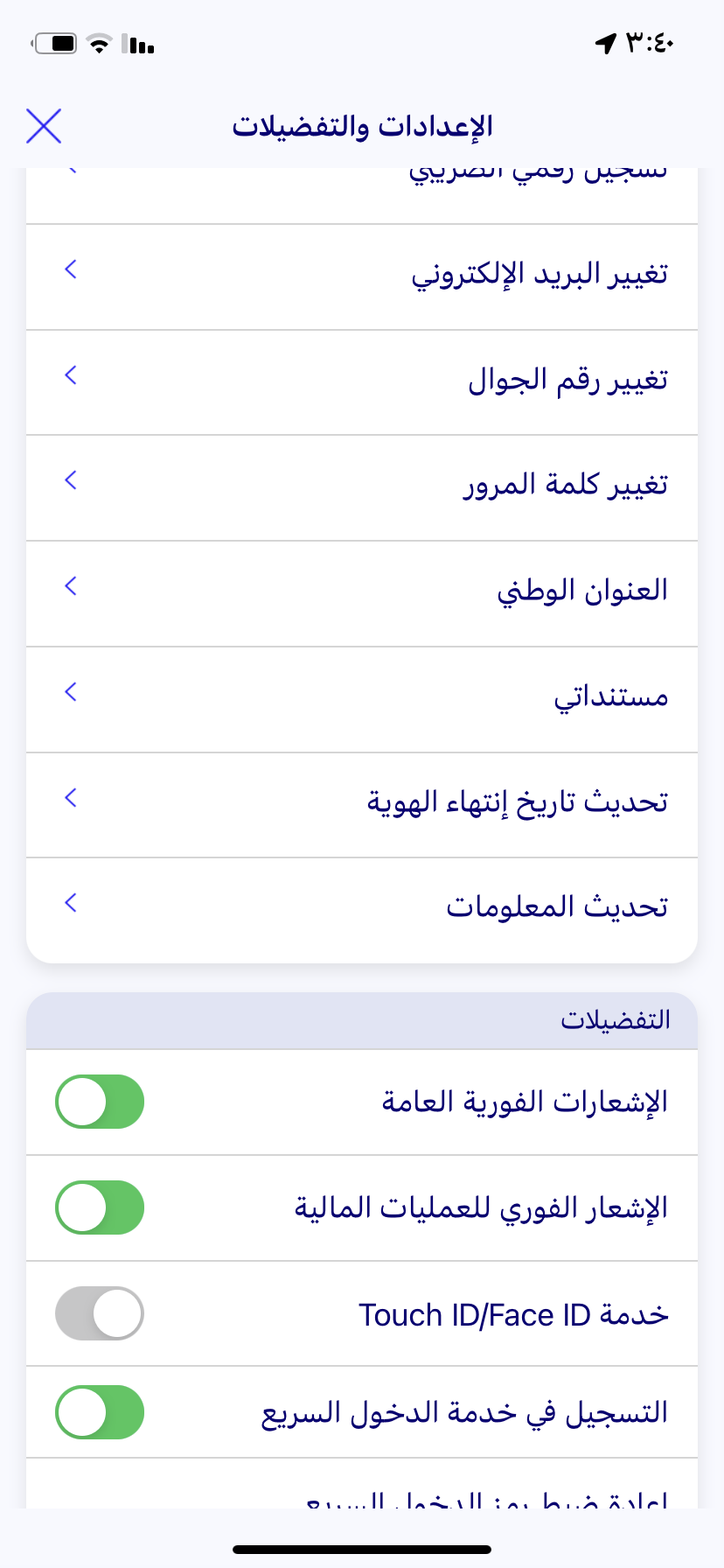Enable خدمة Touch ID/Face ID
This screenshot has width=724, height=1568.
[x=100, y=1313]
